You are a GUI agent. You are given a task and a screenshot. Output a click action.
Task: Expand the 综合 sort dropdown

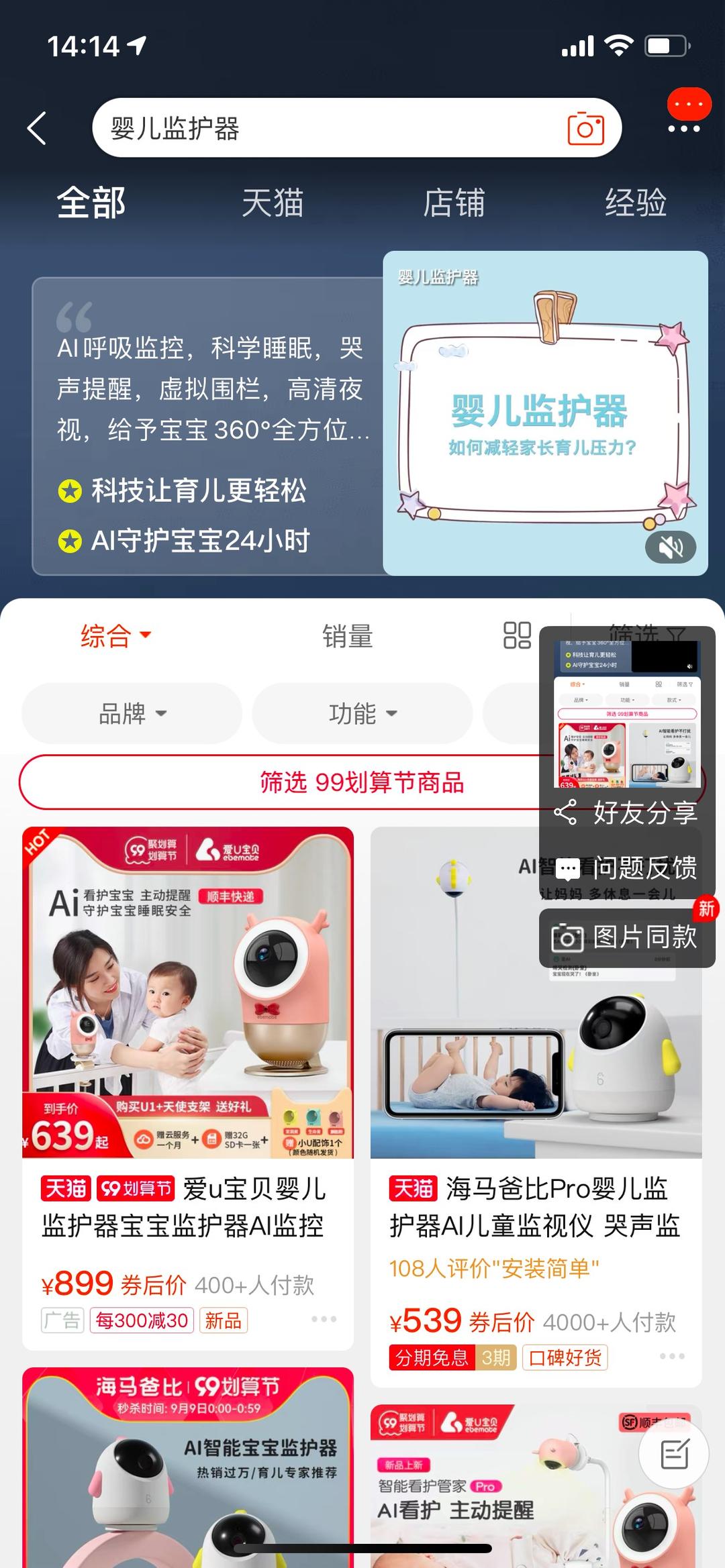[115, 635]
